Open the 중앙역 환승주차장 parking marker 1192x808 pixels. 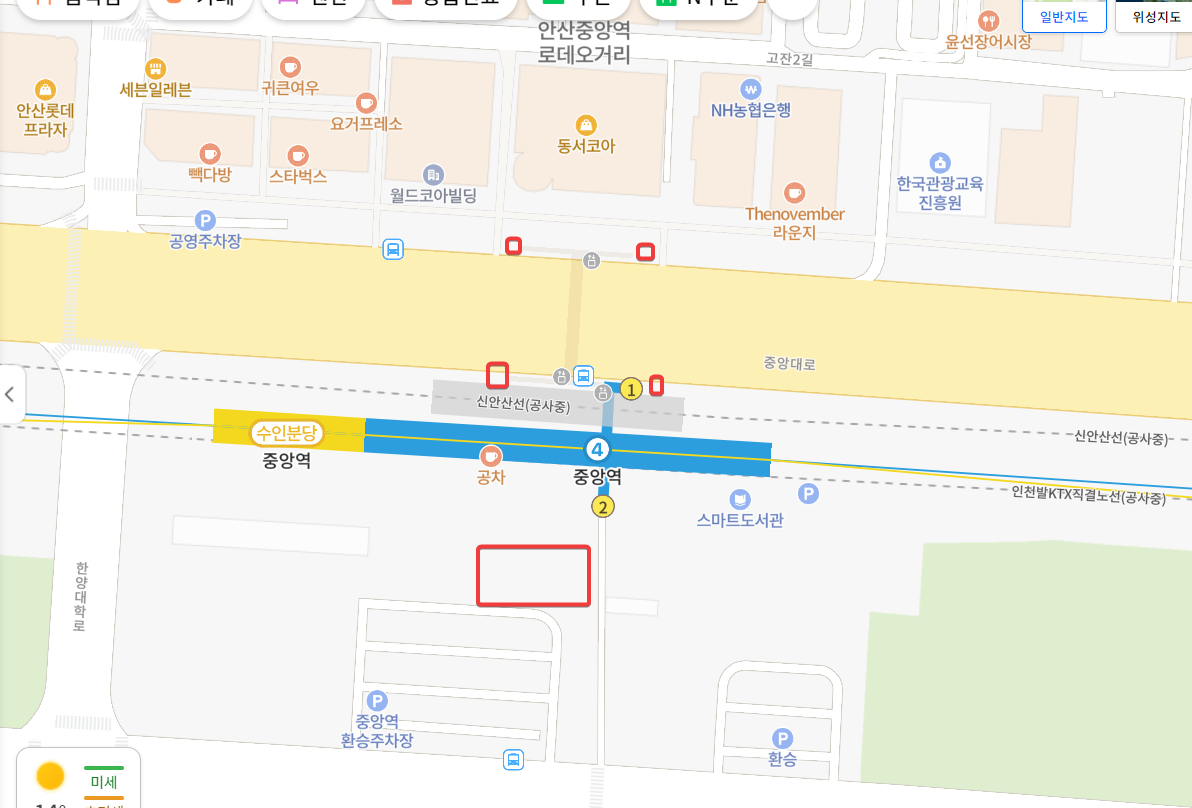(377, 701)
